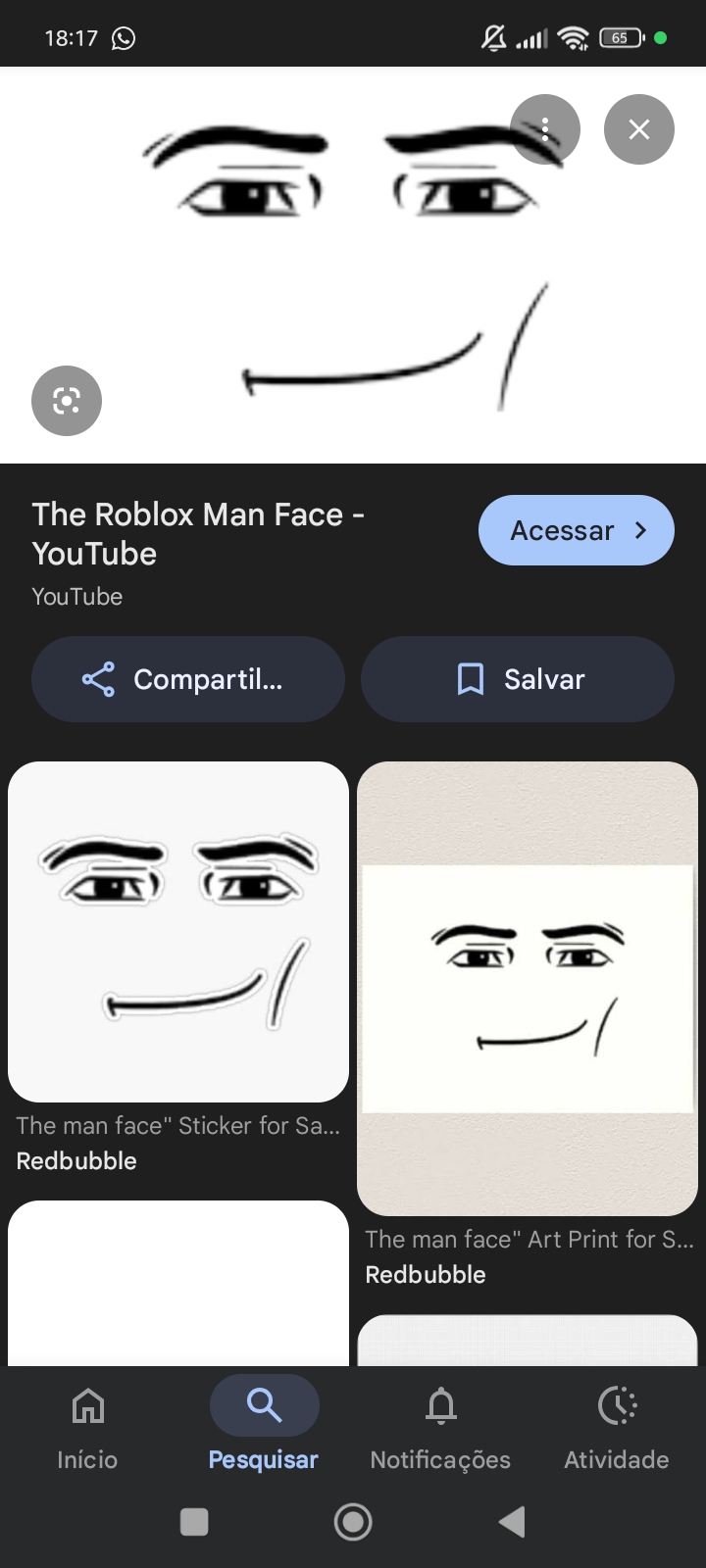This screenshot has height=1568, width=706.
Task: Open The Roblox Man Face main image
Action: 353,265
